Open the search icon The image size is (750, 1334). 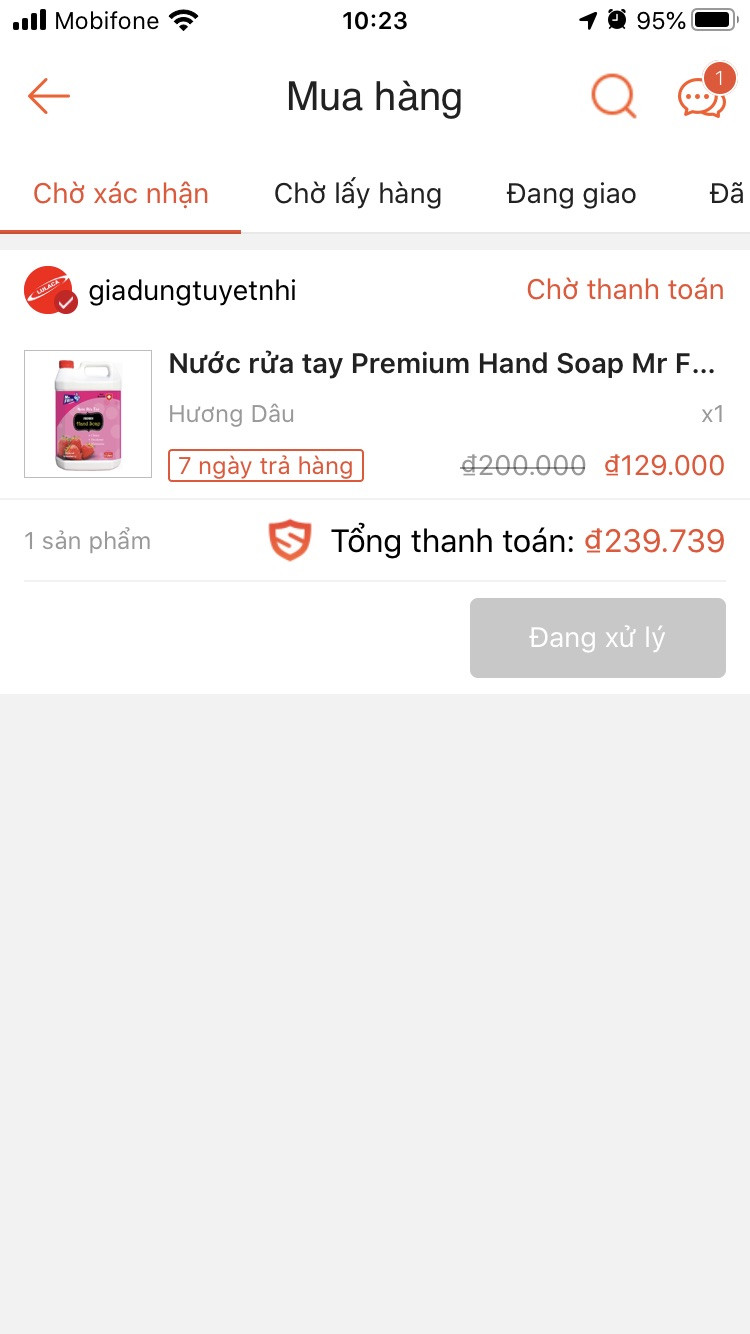pyautogui.click(x=613, y=96)
